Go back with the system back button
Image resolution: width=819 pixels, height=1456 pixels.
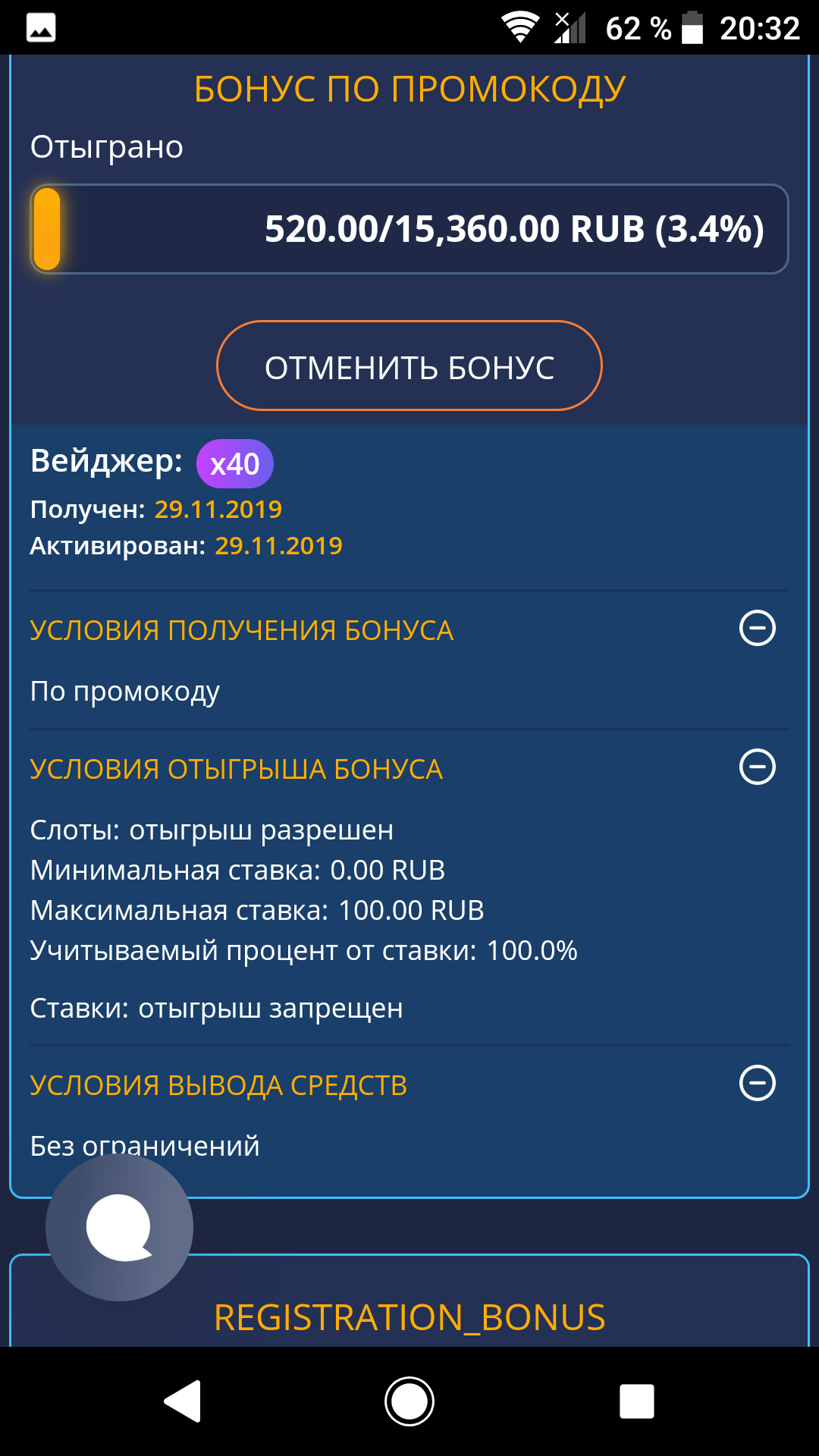[183, 1401]
